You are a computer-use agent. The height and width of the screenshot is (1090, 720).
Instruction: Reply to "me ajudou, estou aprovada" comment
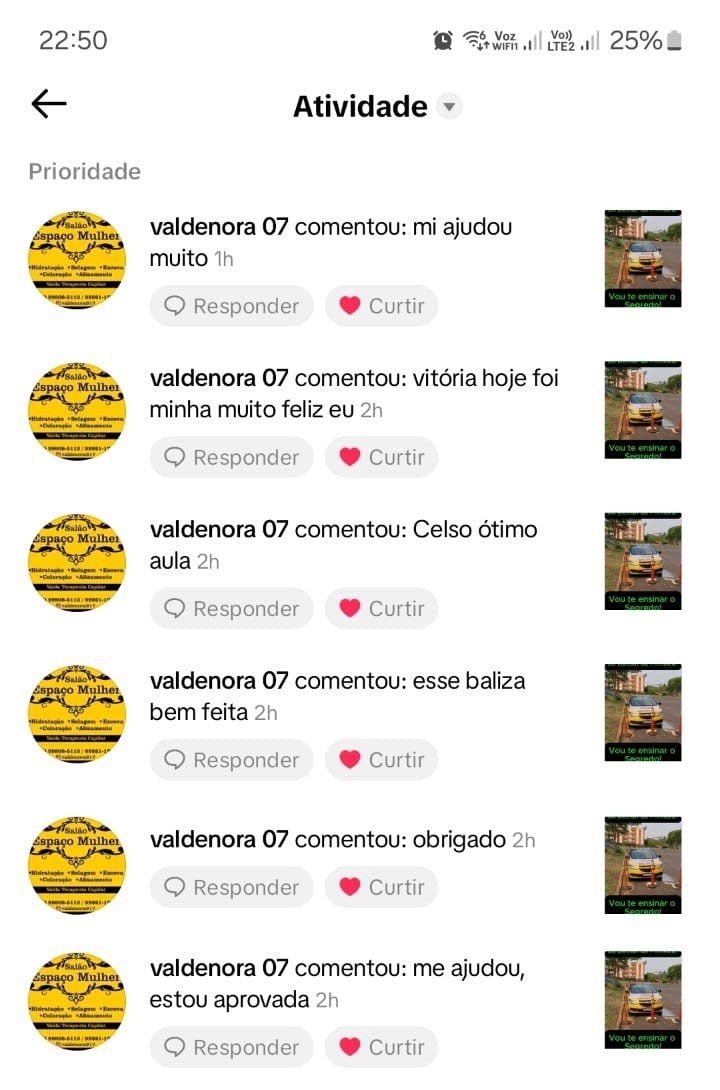click(x=232, y=1047)
